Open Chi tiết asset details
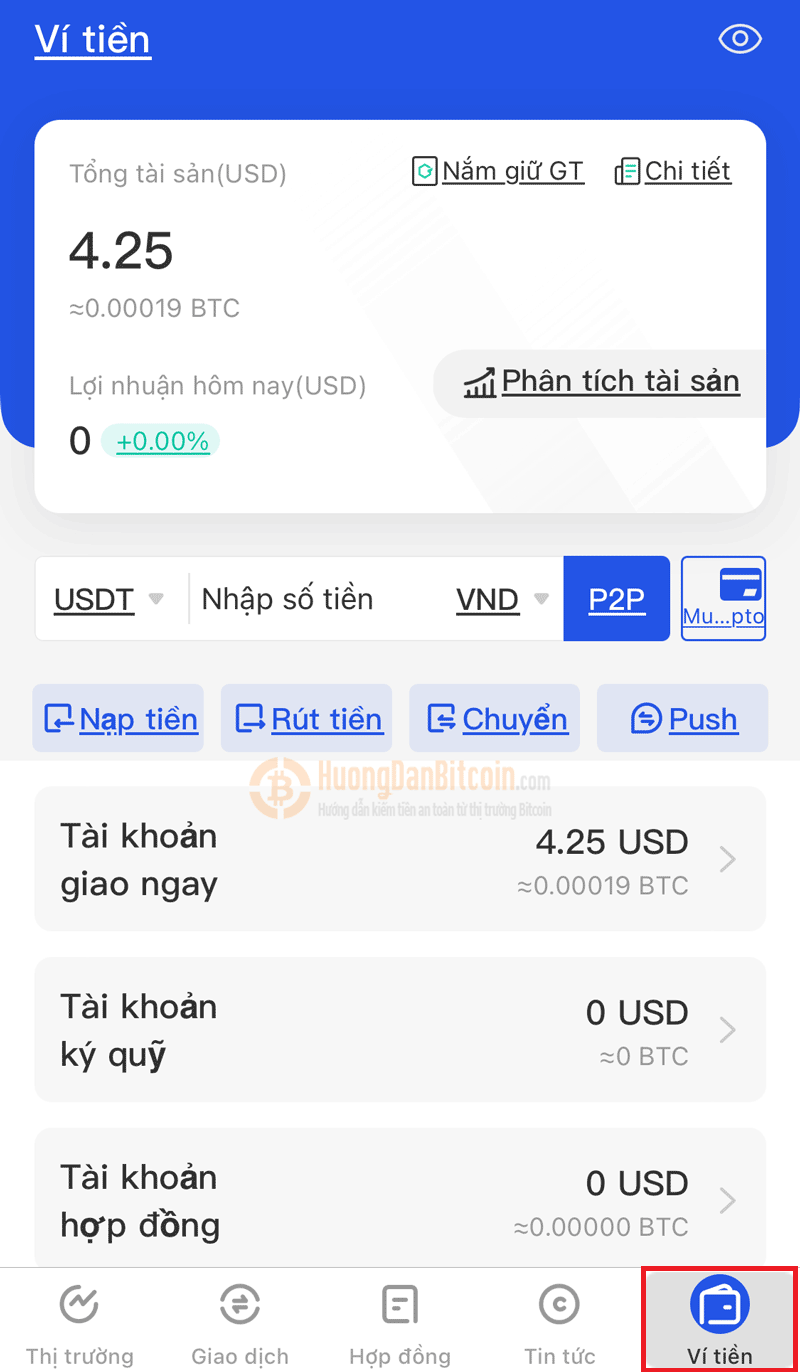The height and width of the screenshot is (1372, 800). pyautogui.click(x=673, y=172)
